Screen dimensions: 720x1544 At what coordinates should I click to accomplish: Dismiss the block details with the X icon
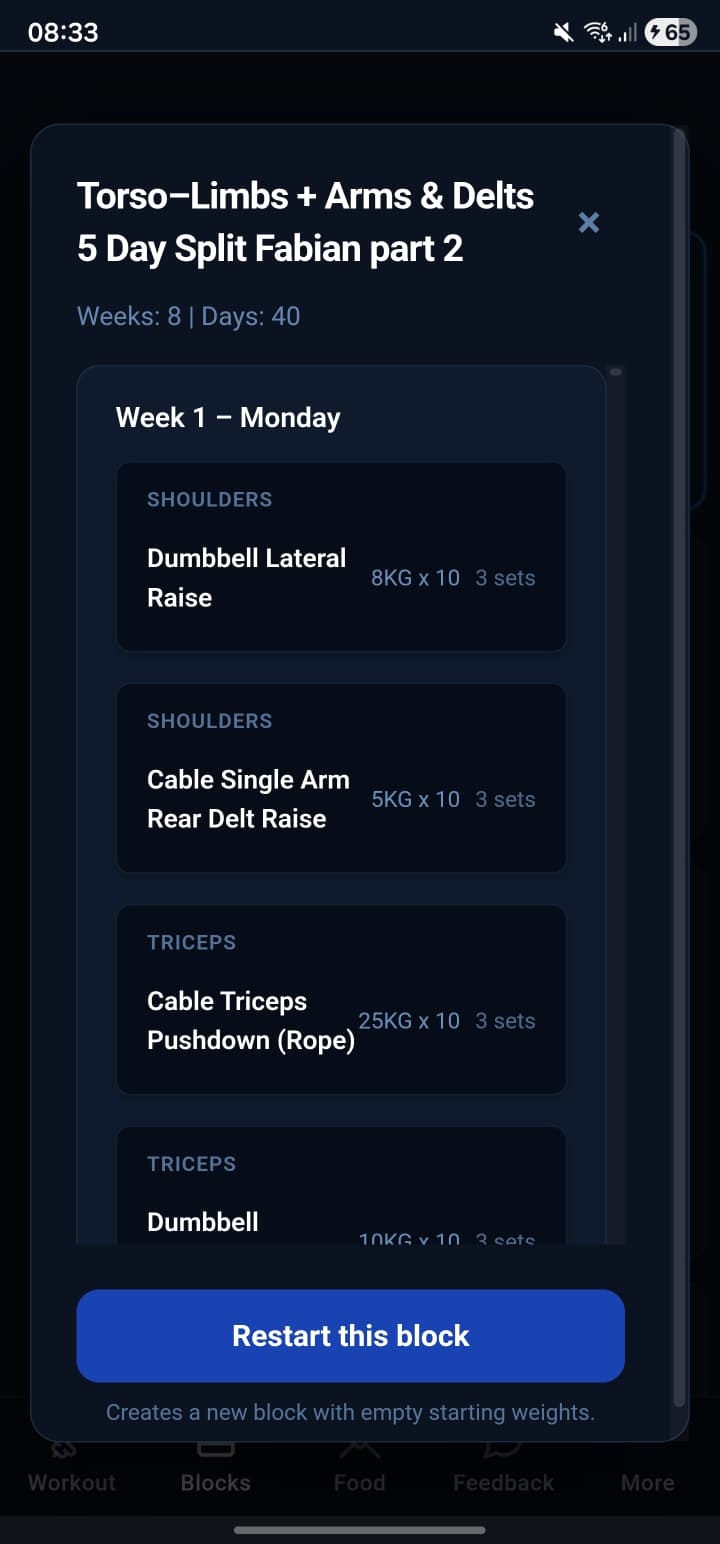click(588, 222)
